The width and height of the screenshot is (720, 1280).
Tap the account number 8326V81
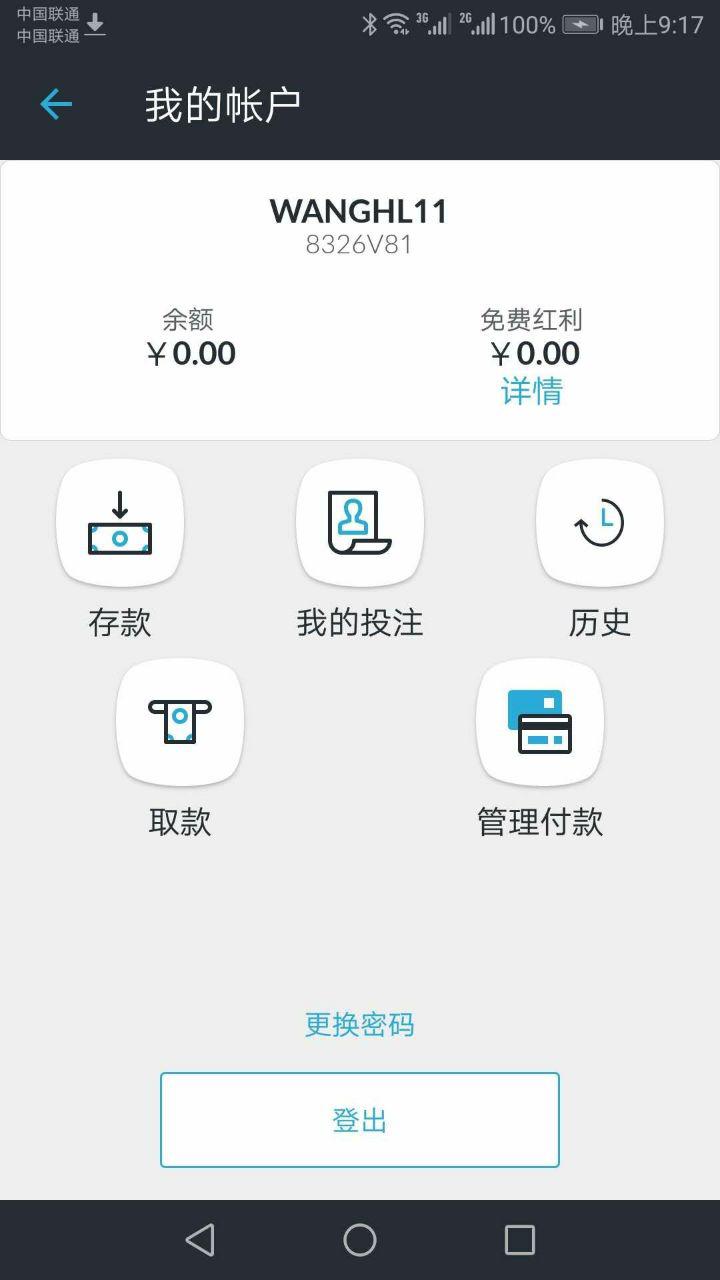pyautogui.click(x=359, y=243)
